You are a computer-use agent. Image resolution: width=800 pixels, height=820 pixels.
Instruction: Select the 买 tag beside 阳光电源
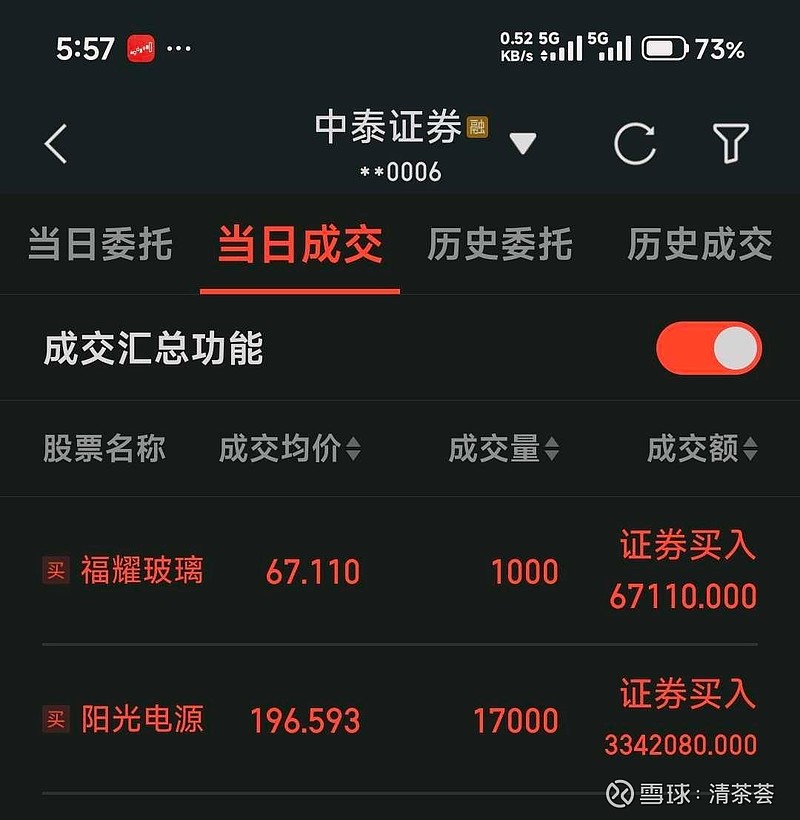55,718
